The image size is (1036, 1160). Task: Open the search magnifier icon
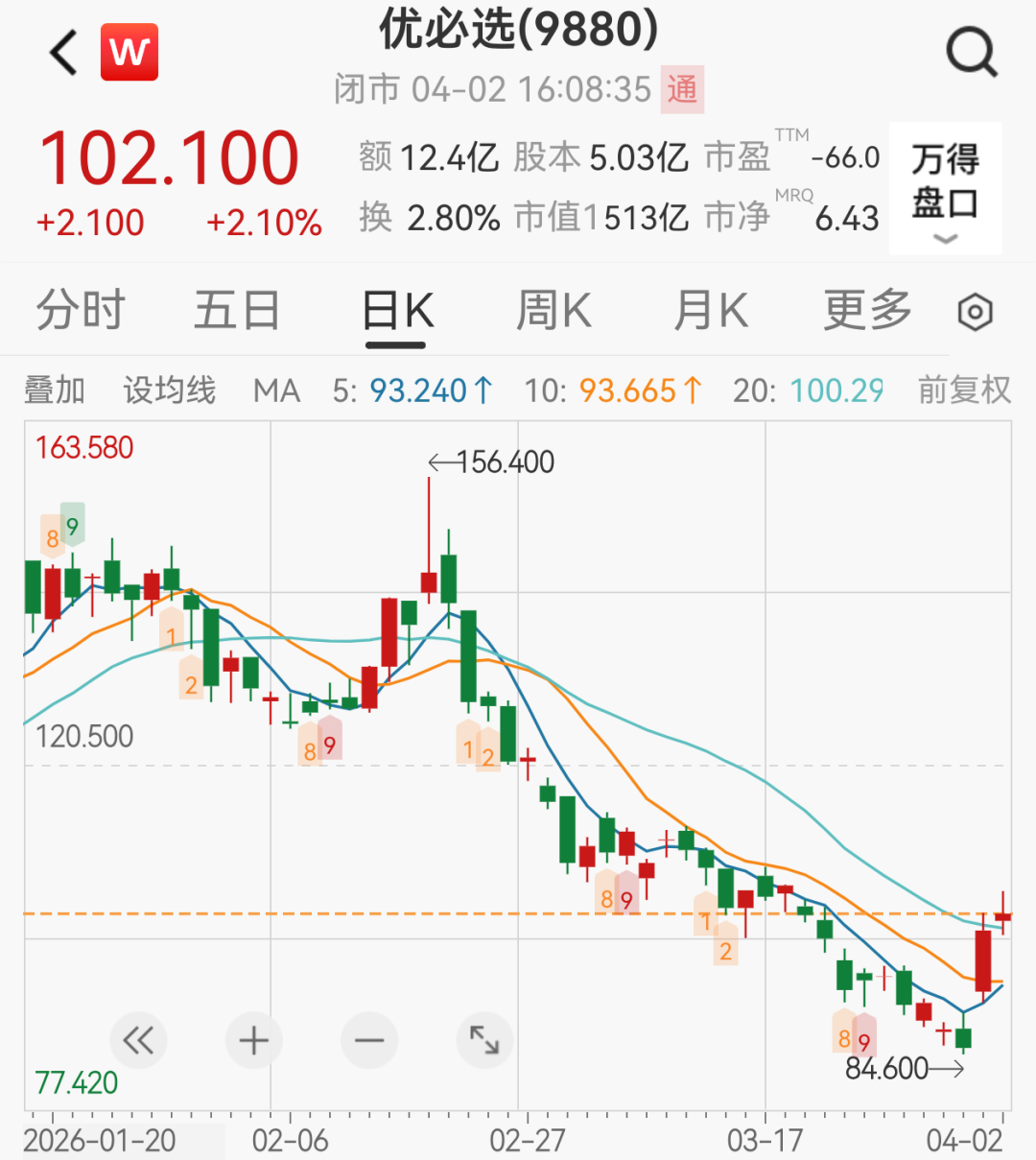coord(972,52)
